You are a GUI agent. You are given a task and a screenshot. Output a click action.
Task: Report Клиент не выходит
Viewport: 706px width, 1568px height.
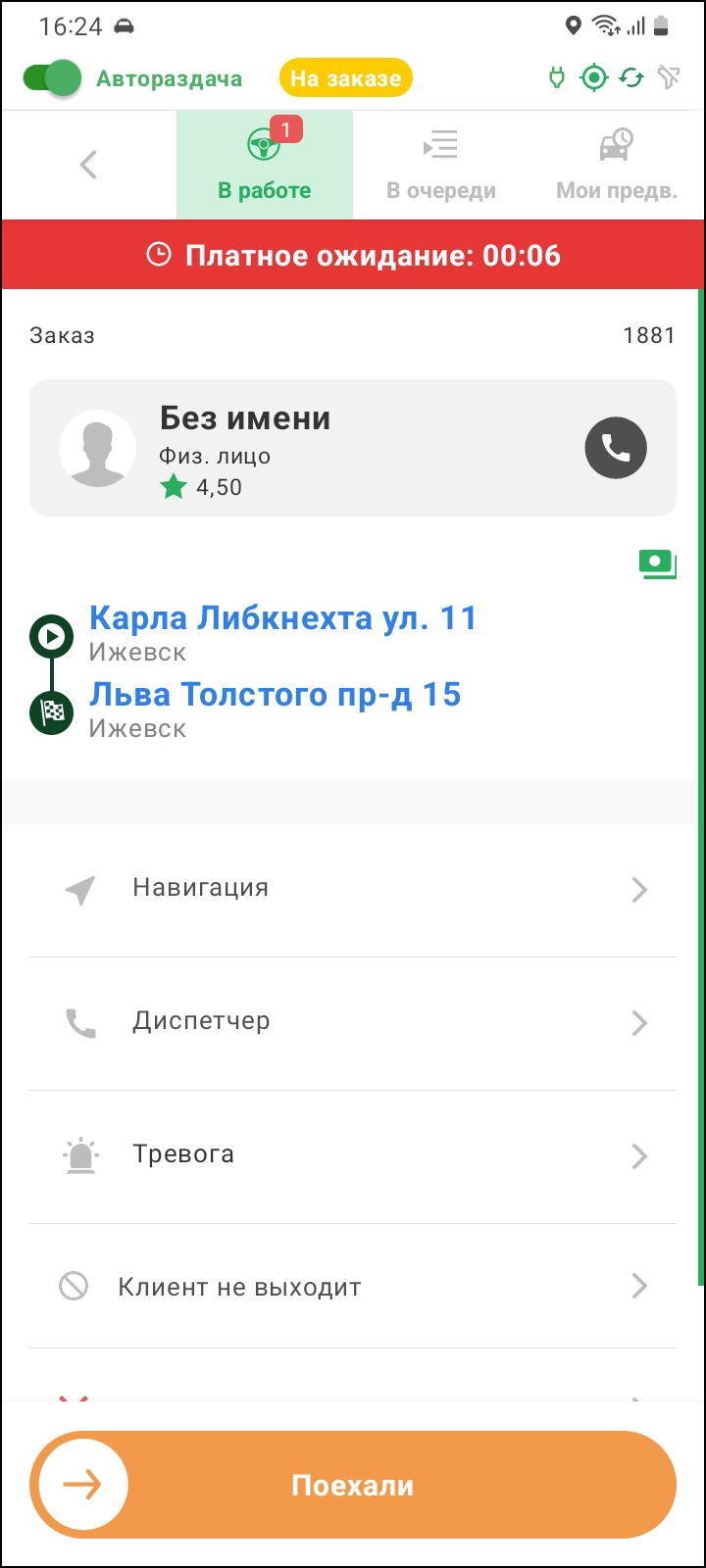pos(353,1287)
